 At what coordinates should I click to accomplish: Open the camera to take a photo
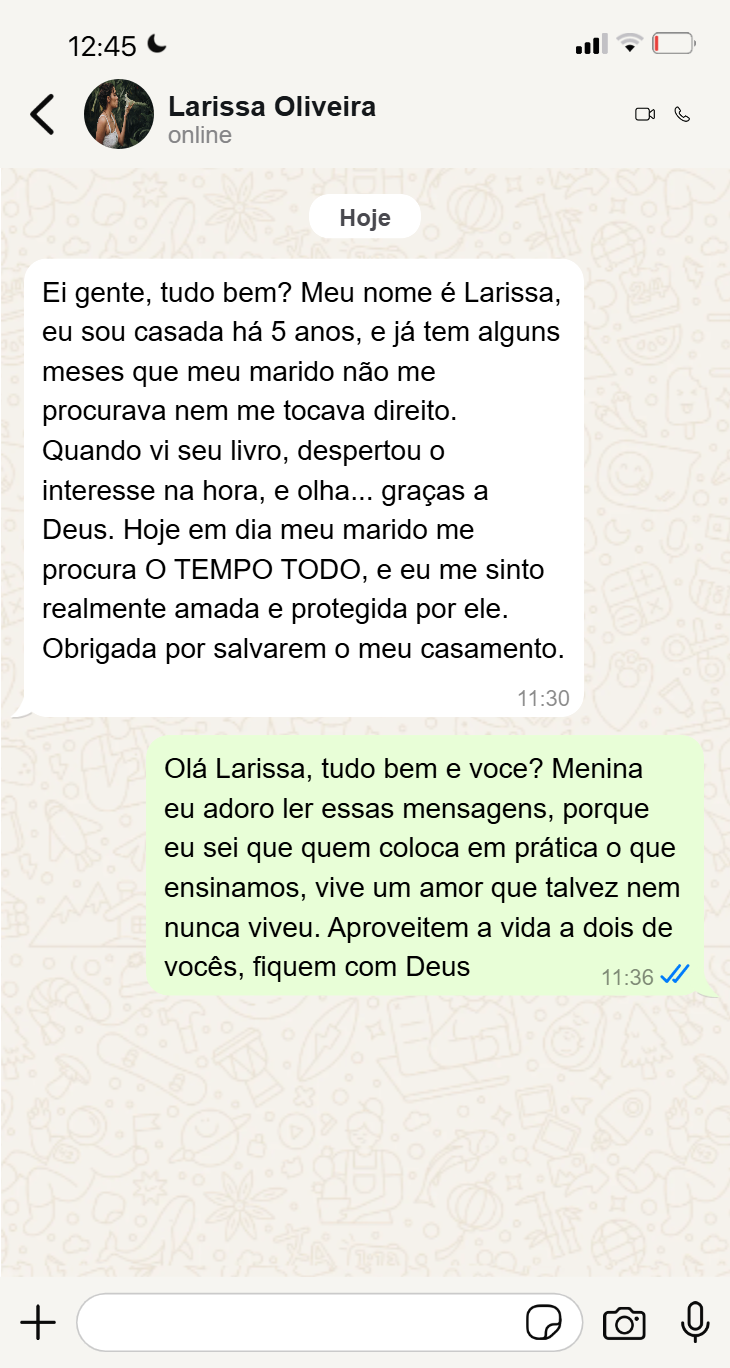[x=624, y=1323]
